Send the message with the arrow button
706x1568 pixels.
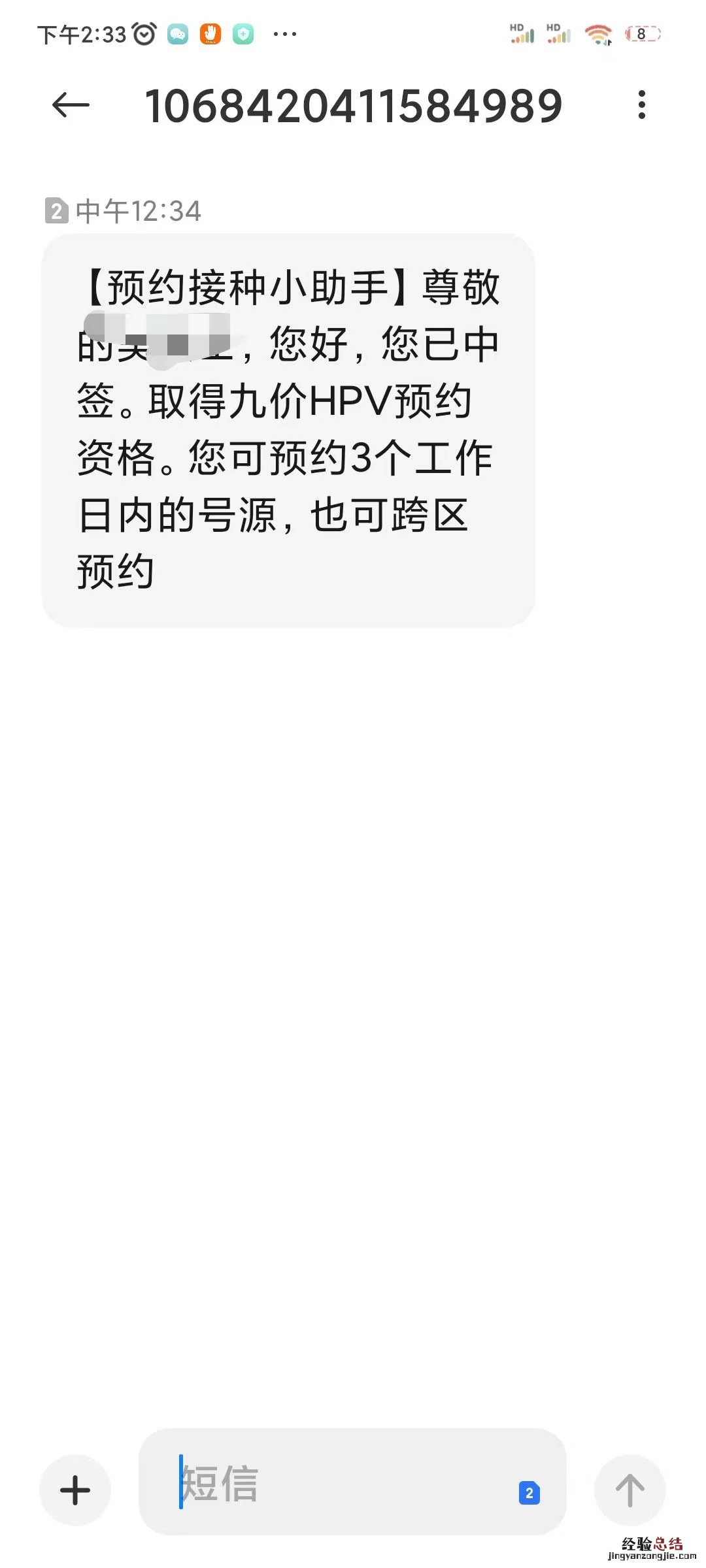630,1490
